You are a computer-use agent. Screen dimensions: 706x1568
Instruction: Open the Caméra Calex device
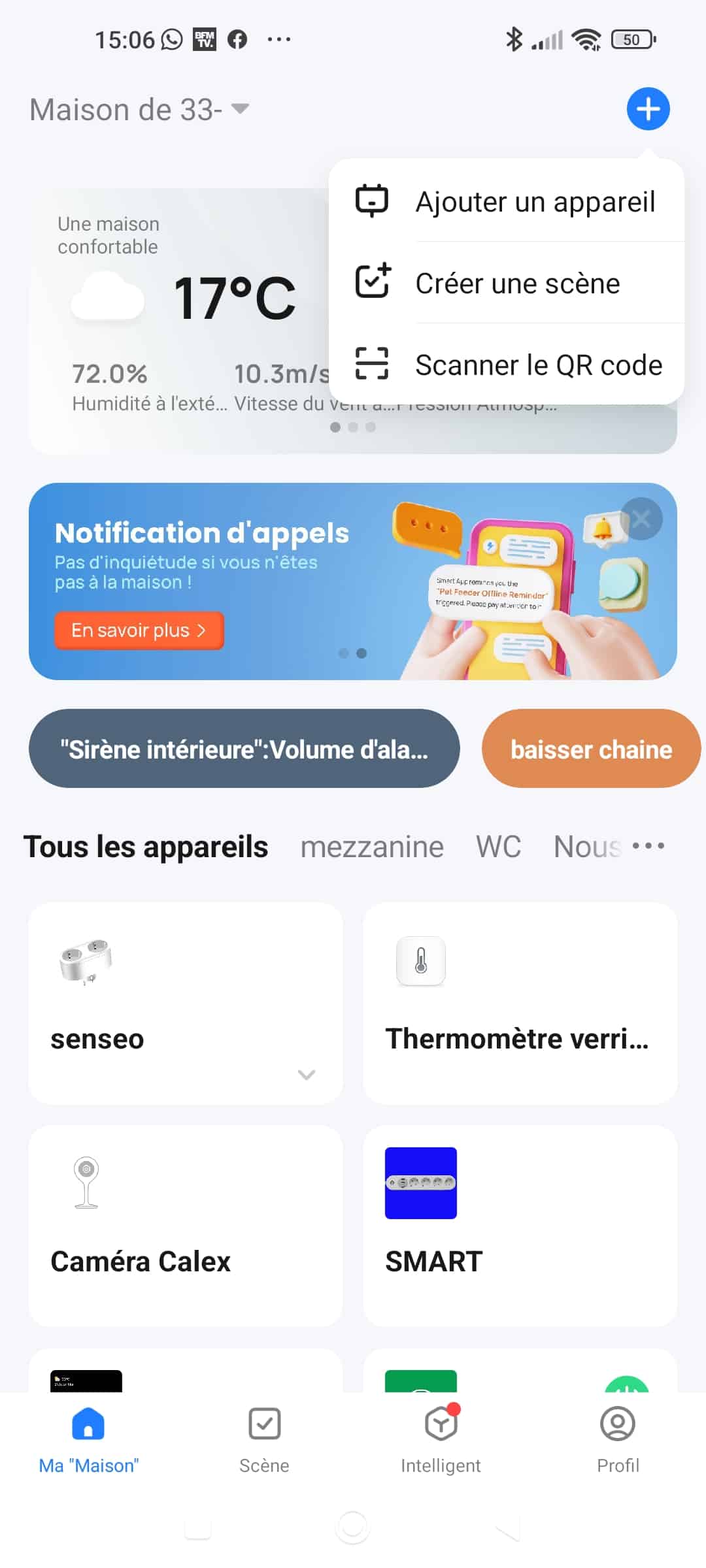186,1226
